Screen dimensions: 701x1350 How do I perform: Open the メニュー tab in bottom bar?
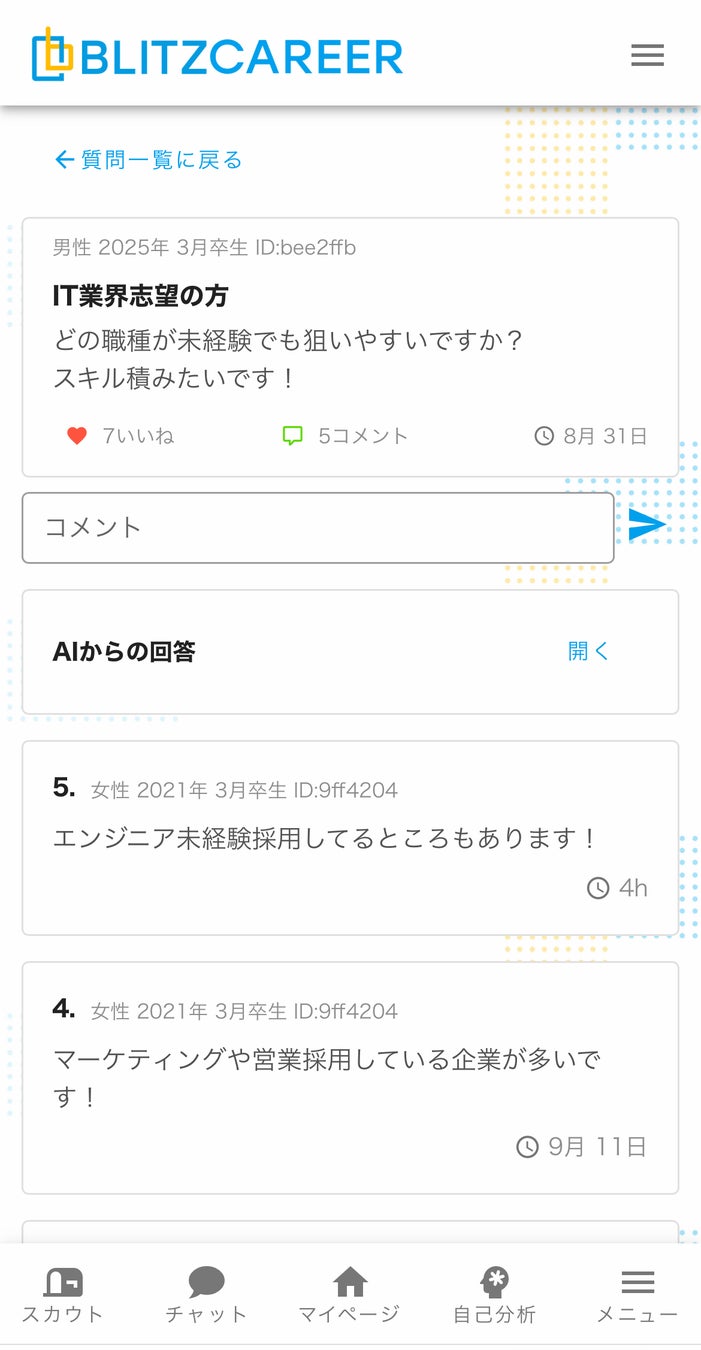click(637, 1295)
